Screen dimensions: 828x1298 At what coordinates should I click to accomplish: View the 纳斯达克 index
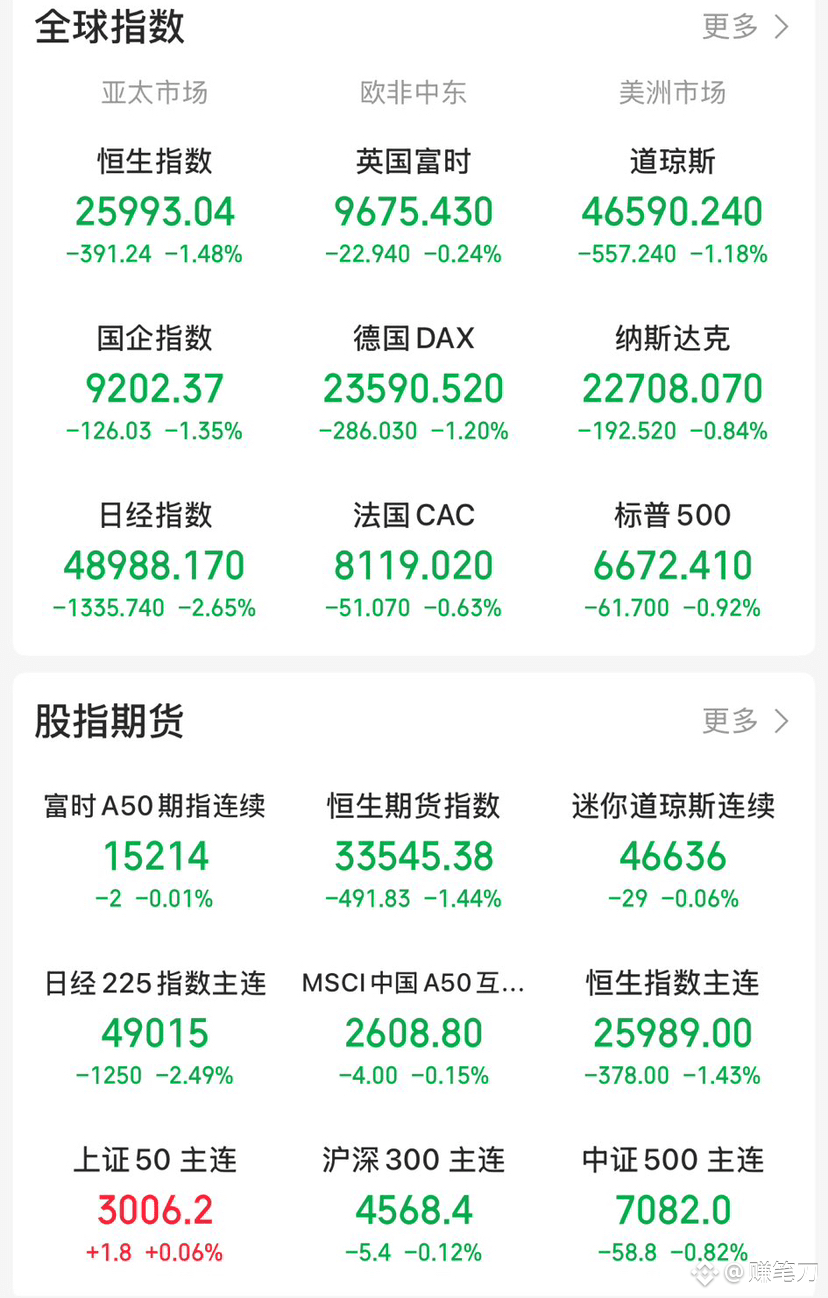(672, 388)
